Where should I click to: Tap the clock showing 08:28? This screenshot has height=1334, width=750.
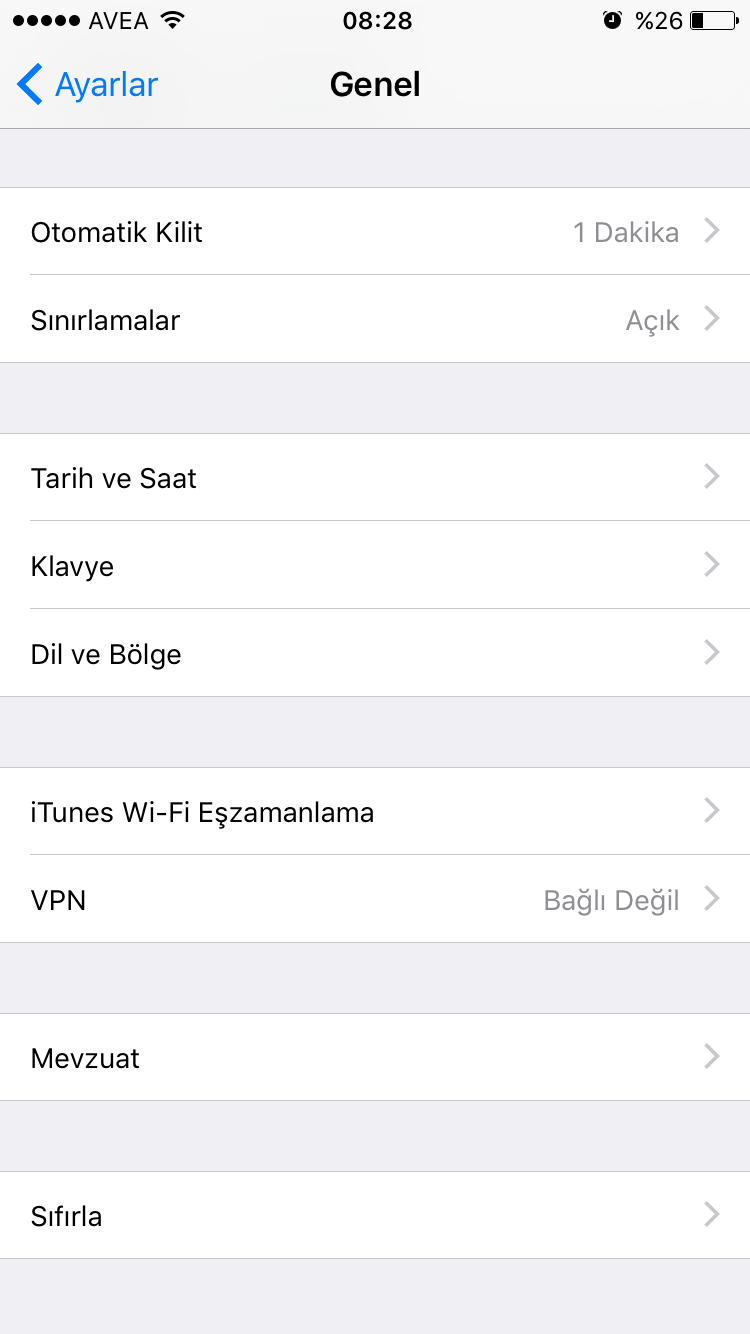point(375,20)
